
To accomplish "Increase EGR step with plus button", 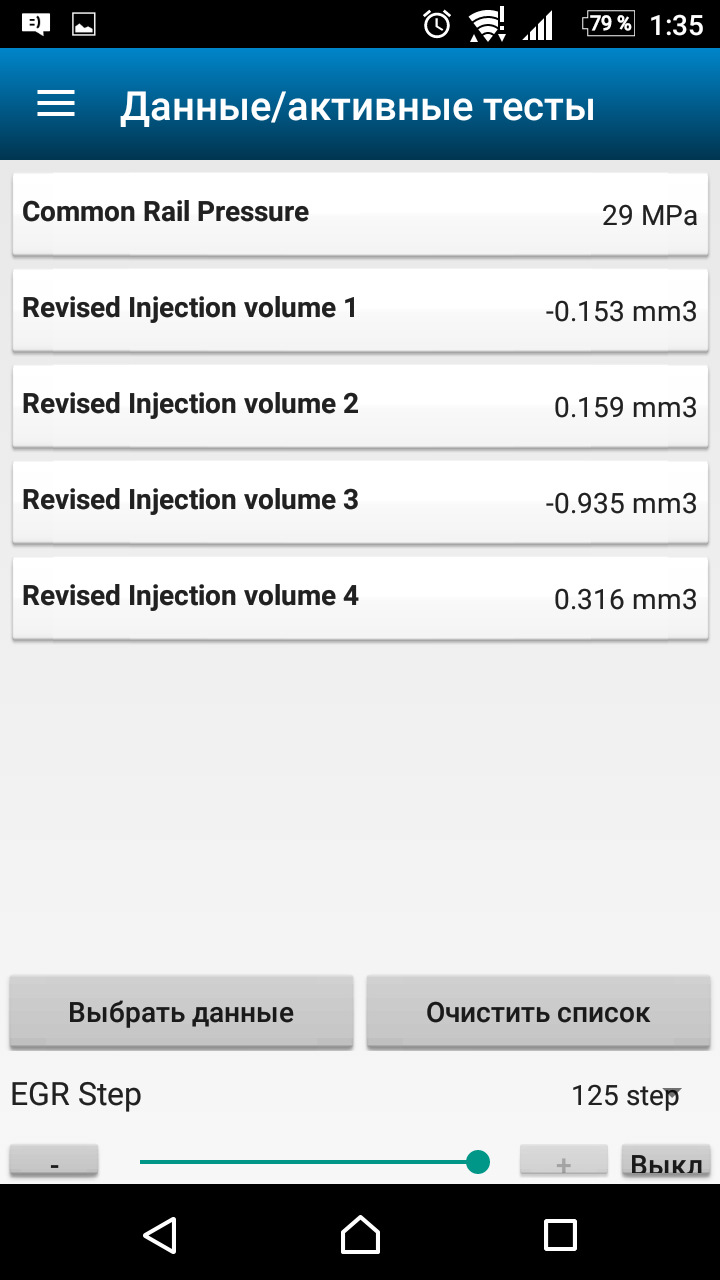I will coord(563,1163).
